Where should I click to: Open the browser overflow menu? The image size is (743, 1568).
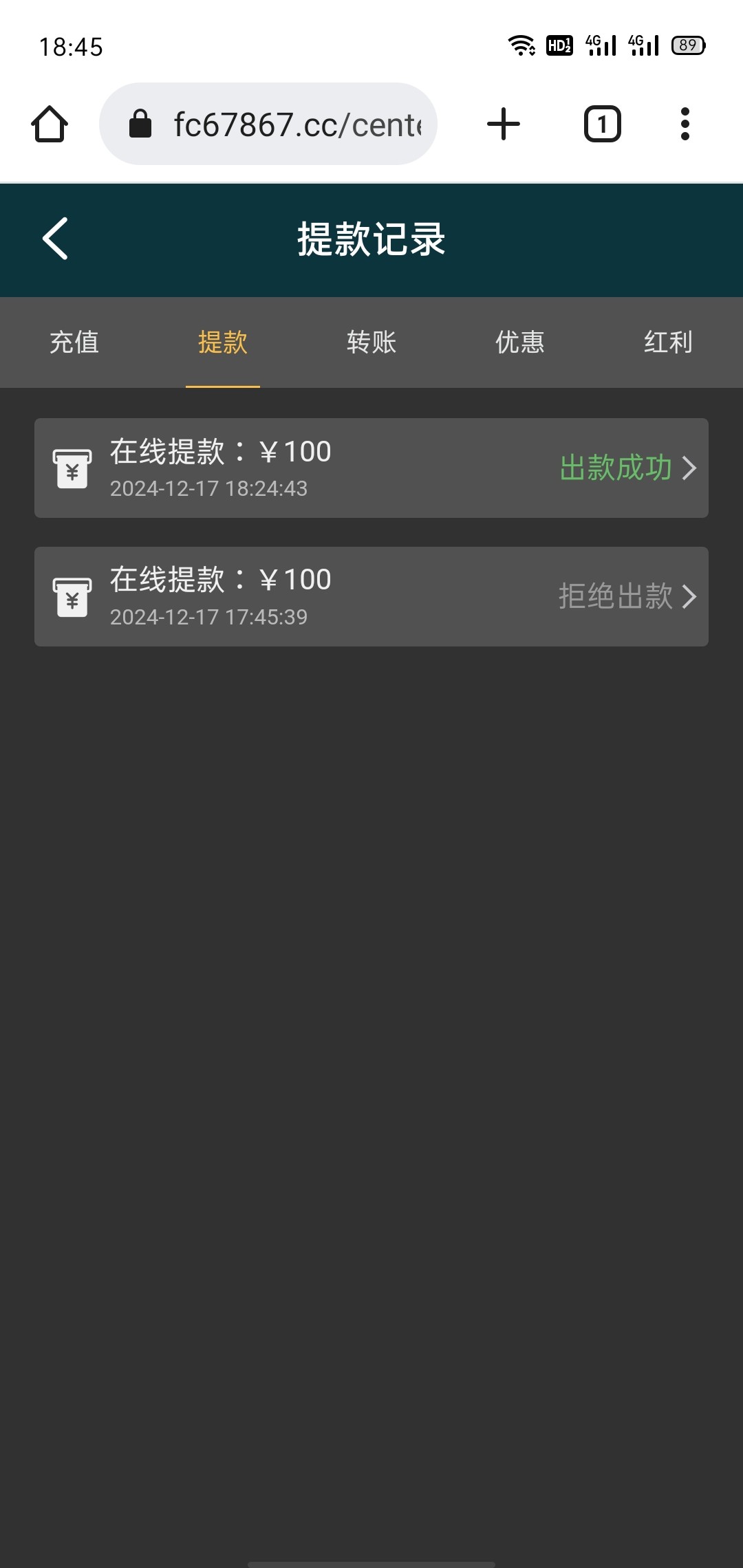(x=685, y=124)
